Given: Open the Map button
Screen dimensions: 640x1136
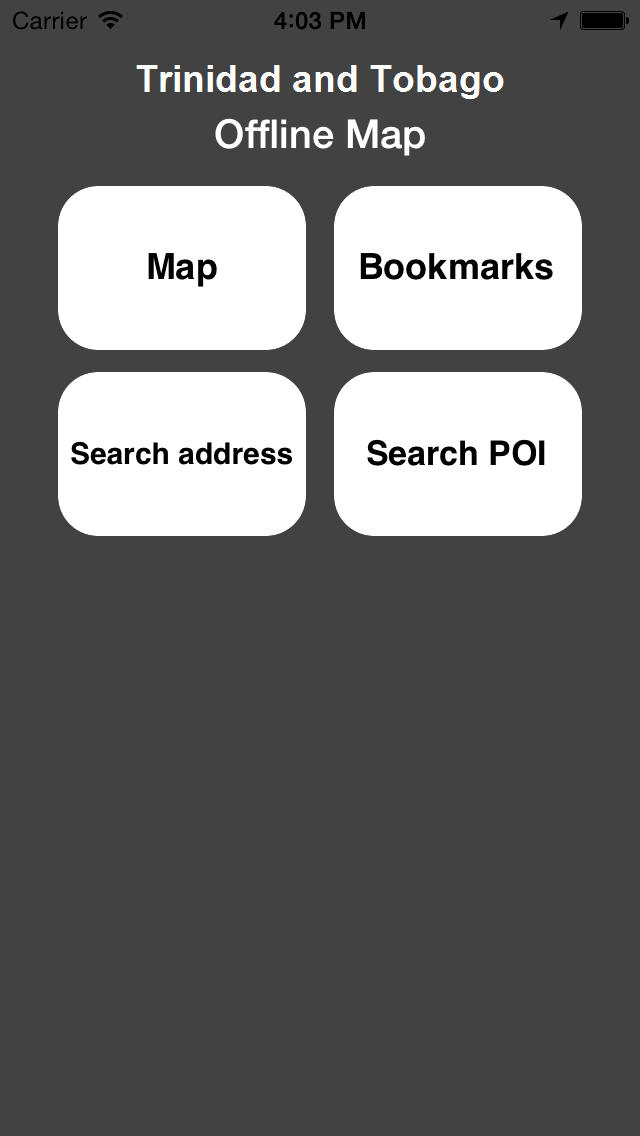Looking at the screenshot, I should point(182,268).
